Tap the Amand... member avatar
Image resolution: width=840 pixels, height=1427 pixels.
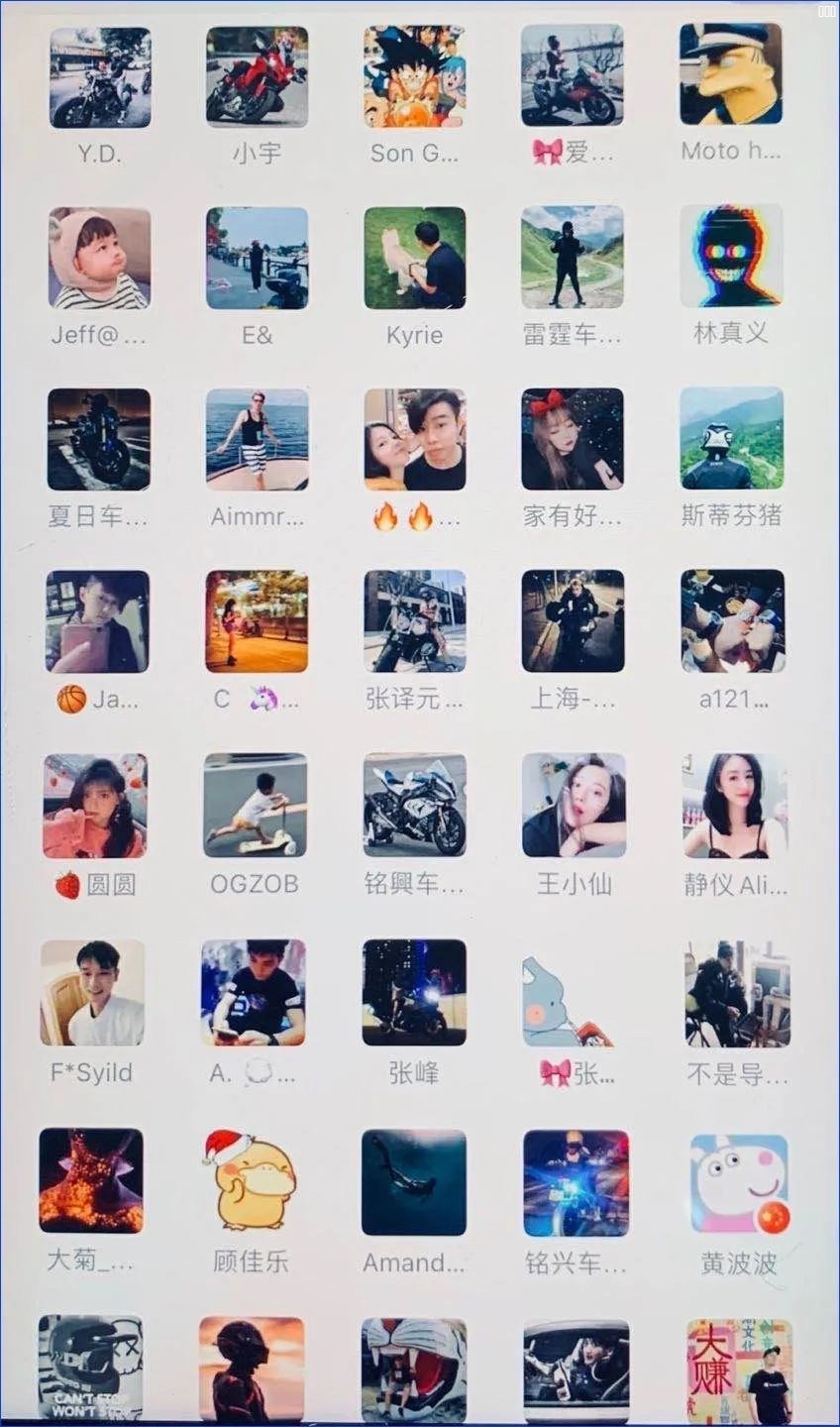[414, 1182]
